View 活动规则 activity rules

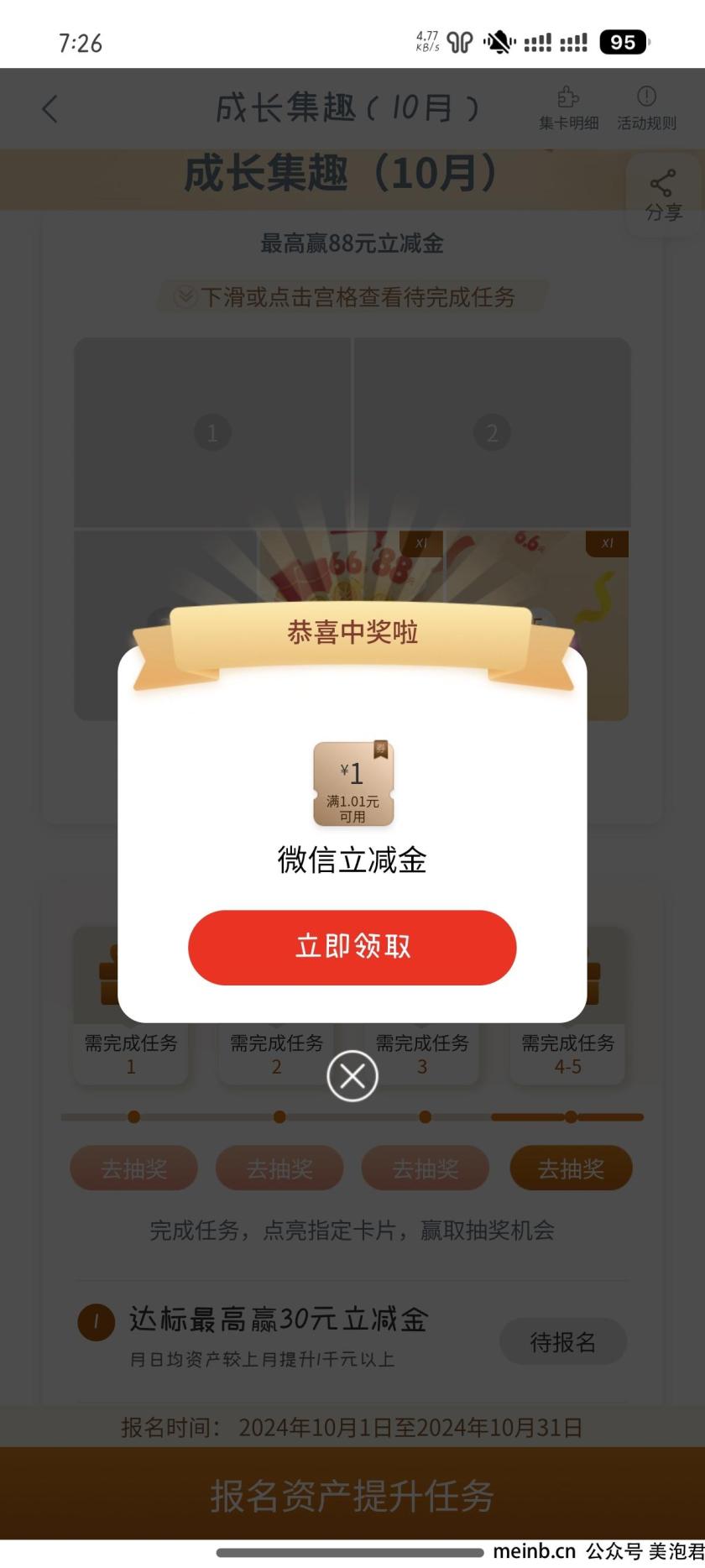(646, 107)
